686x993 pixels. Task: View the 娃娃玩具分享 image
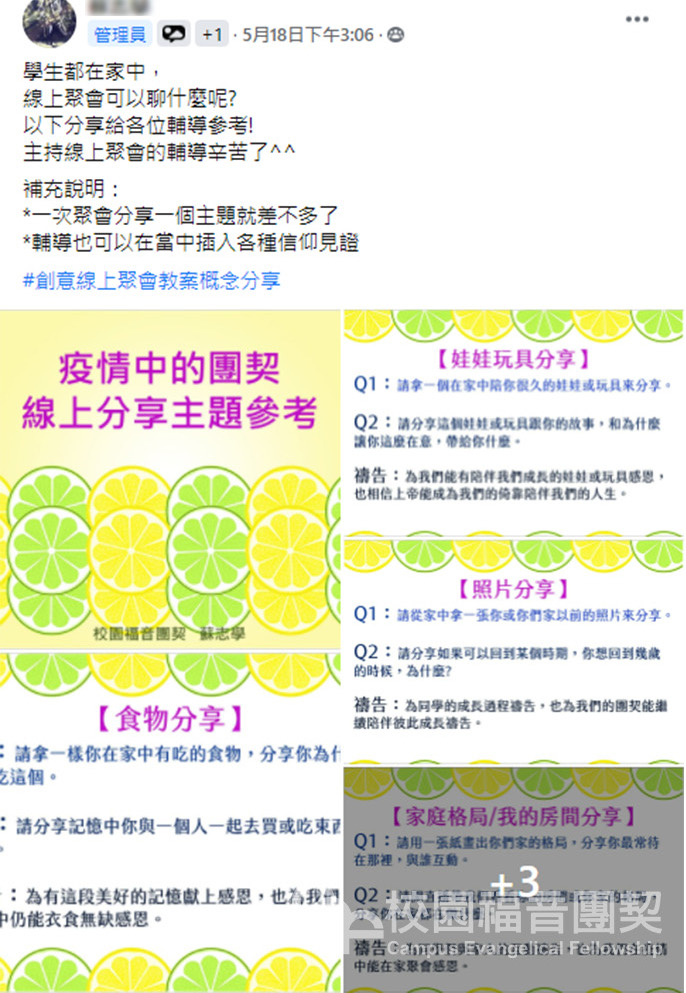(514, 422)
